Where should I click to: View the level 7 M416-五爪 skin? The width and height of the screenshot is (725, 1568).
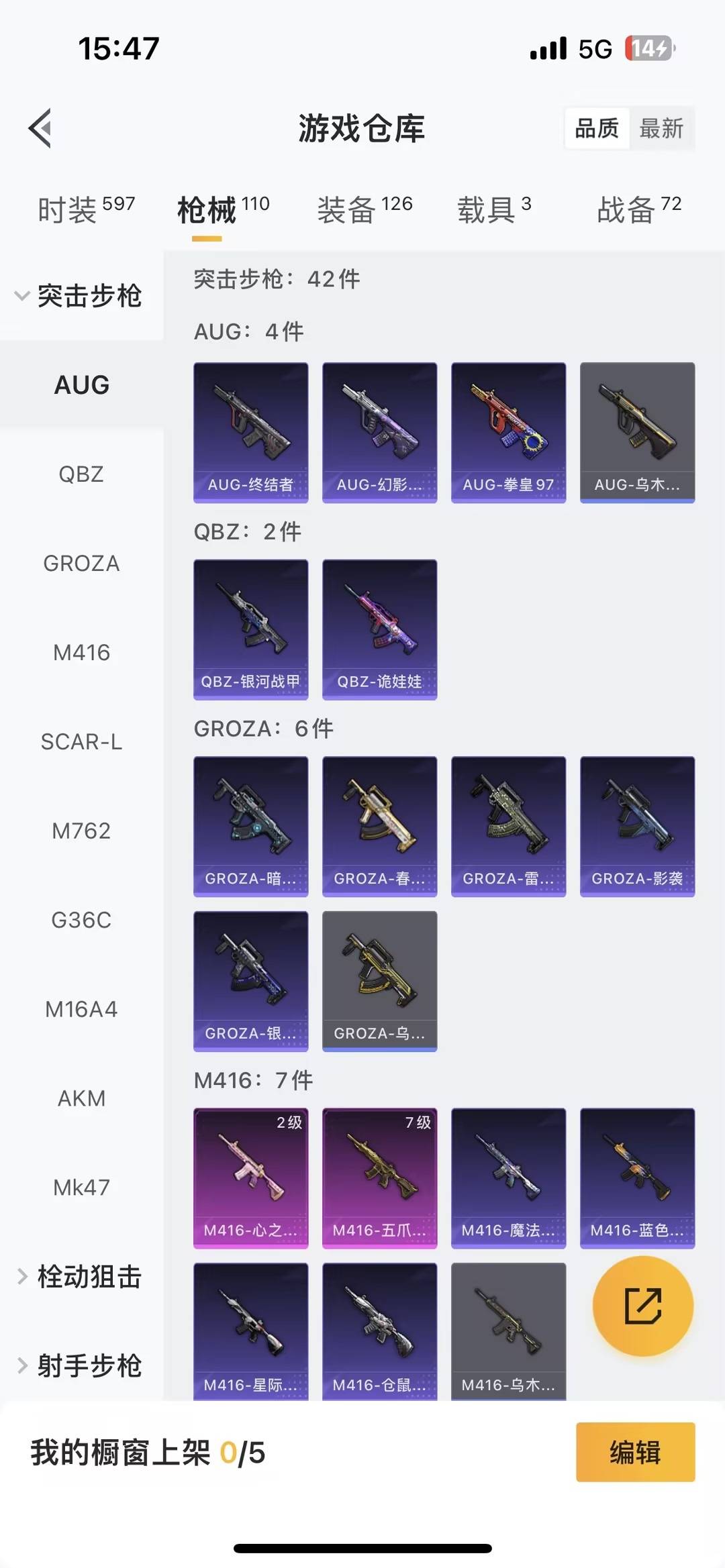pyautogui.click(x=379, y=1178)
